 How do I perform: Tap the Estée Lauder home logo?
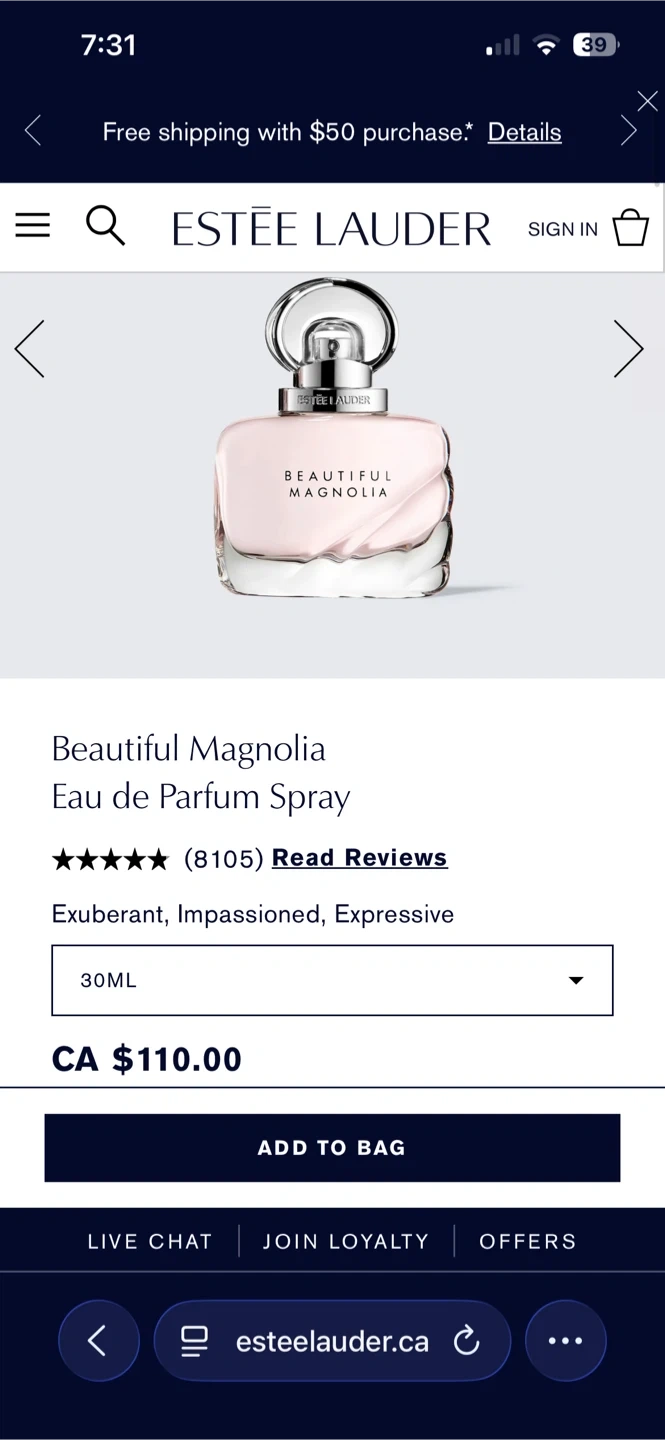[x=331, y=229]
